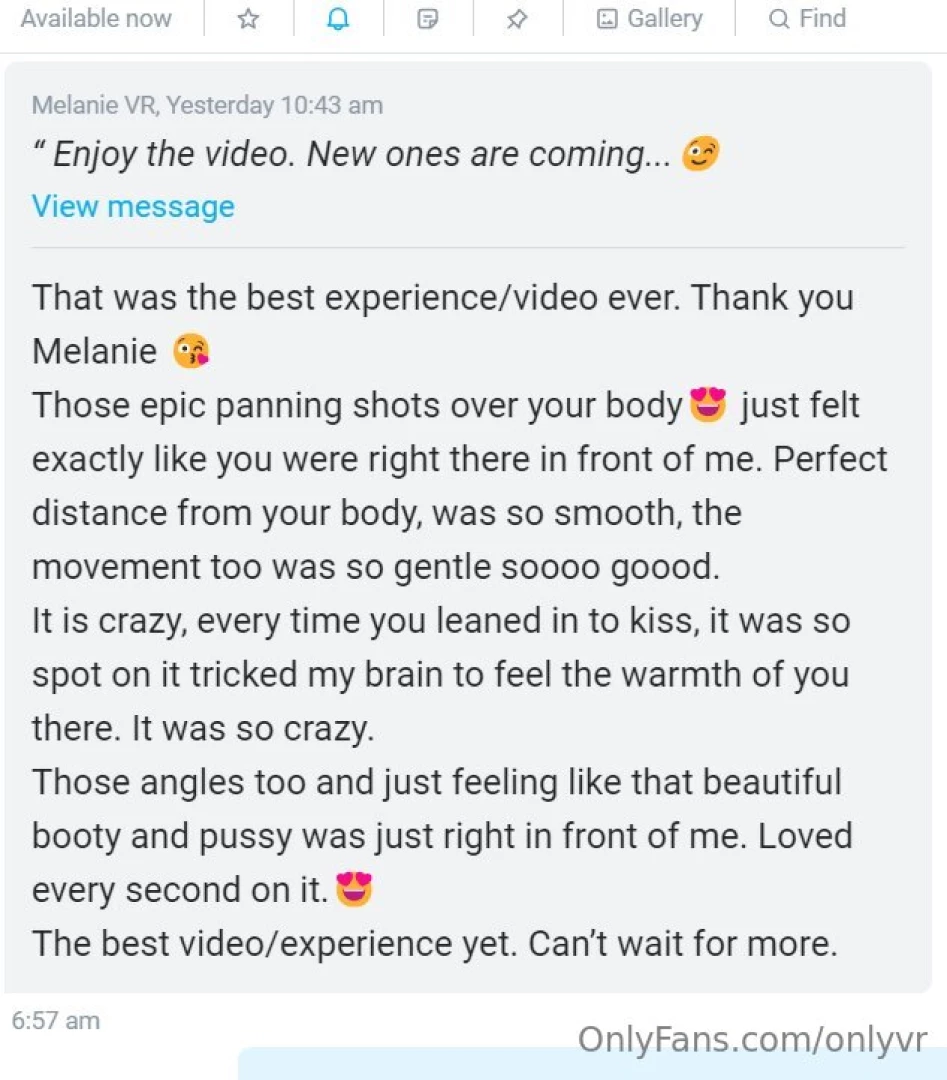
Task: Open the 'Available now' status dropdown
Action: pyautogui.click(x=96, y=18)
